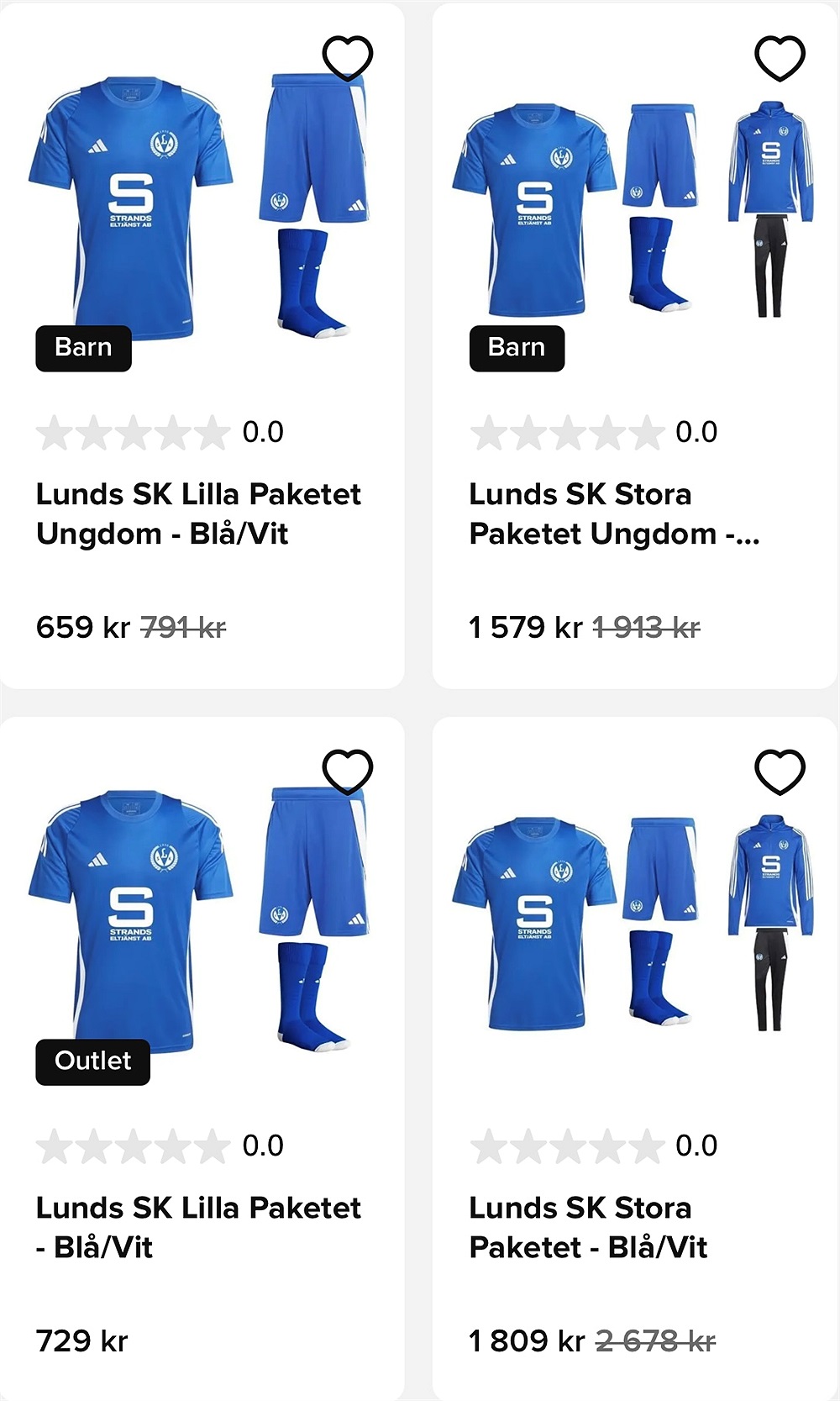Open Lunds SK Lilla Paketet Ungdom product
This screenshot has width=840, height=1401.
click(x=198, y=513)
